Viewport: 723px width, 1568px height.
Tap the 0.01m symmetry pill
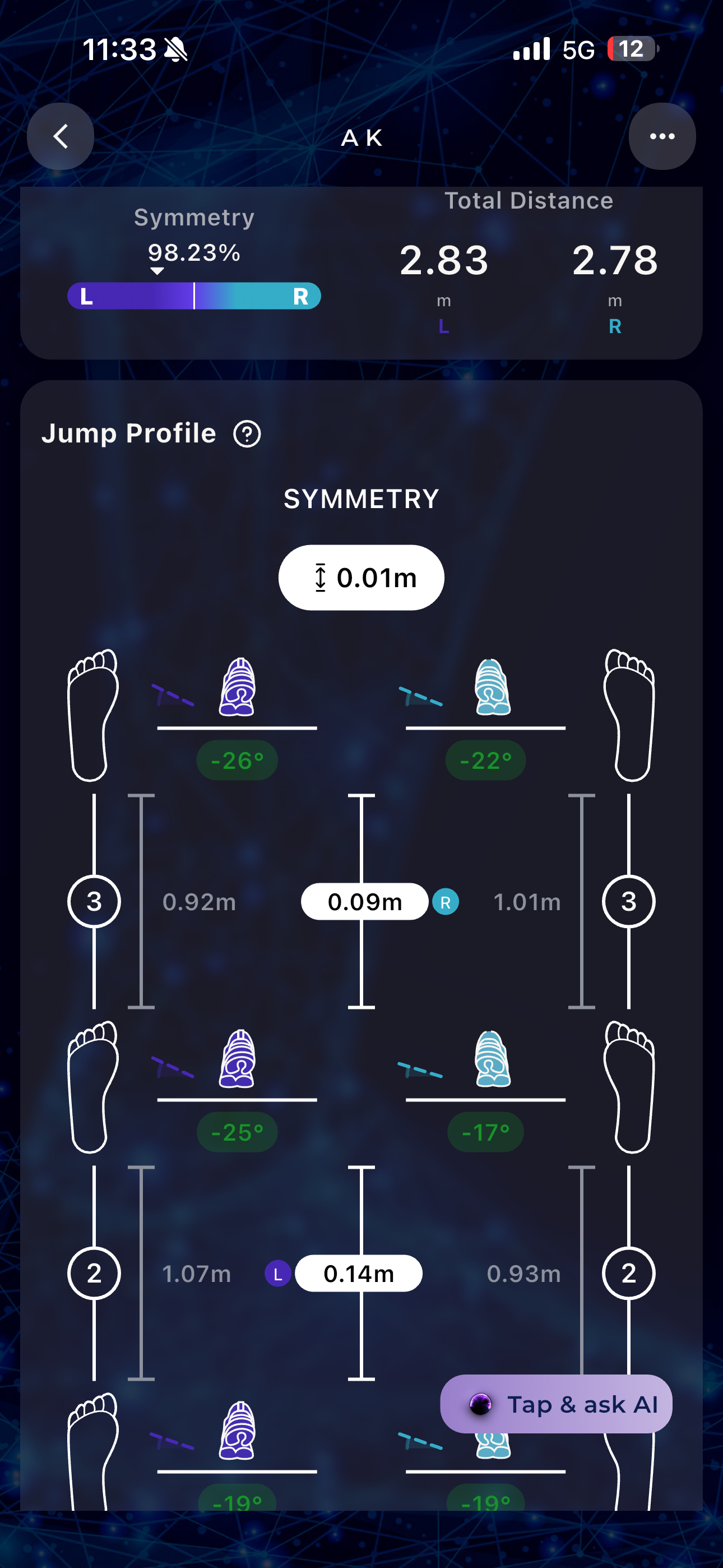tap(361, 577)
